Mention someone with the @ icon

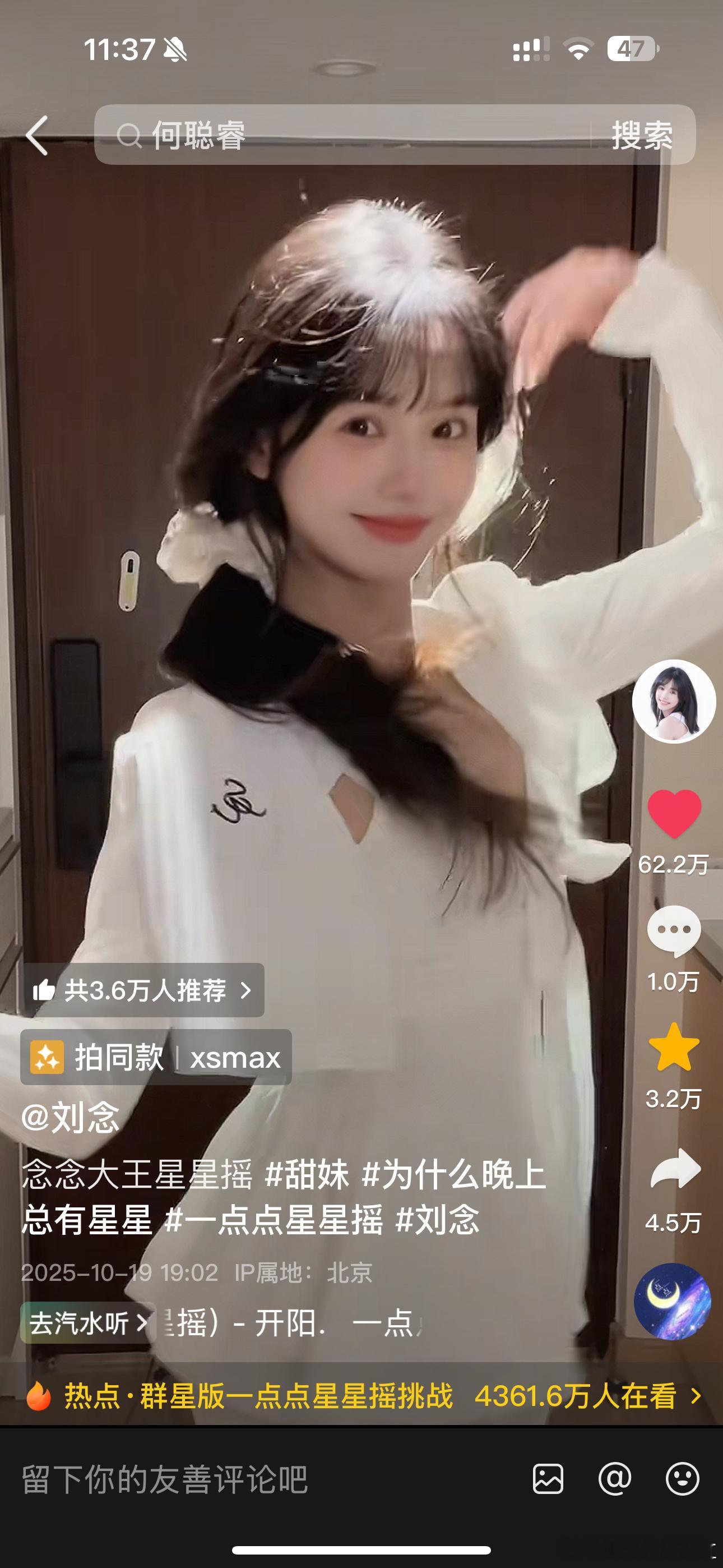615,1479
